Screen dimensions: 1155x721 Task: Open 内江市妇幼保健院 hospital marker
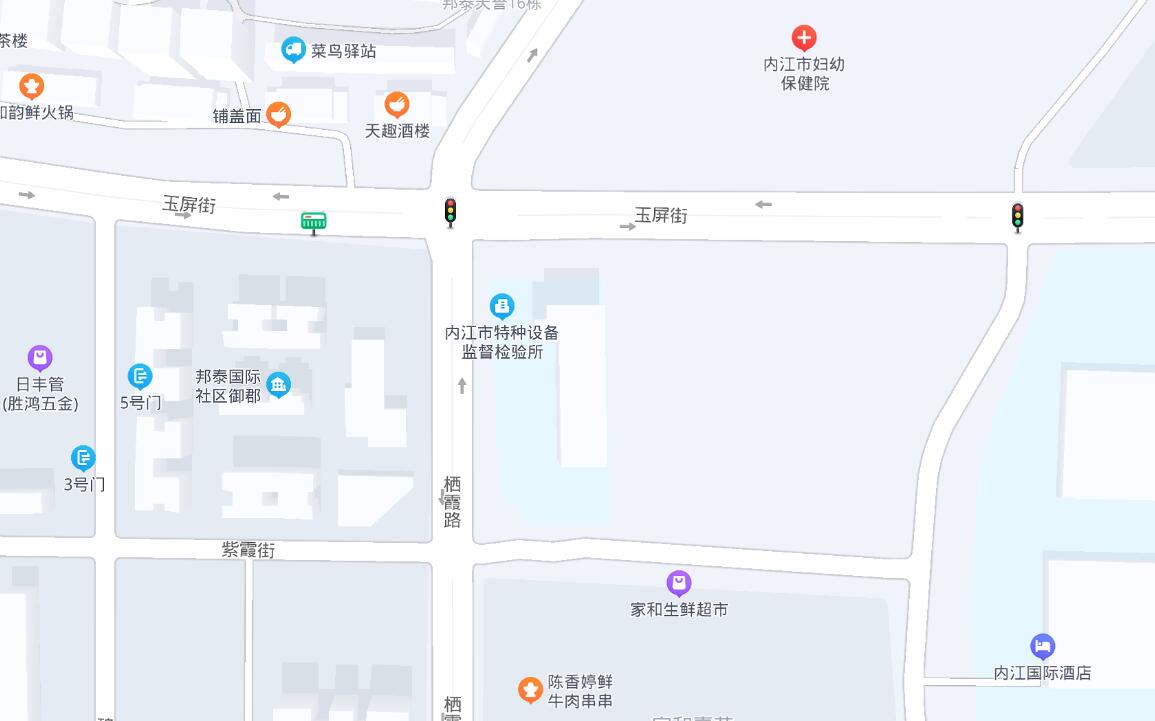(804, 39)
